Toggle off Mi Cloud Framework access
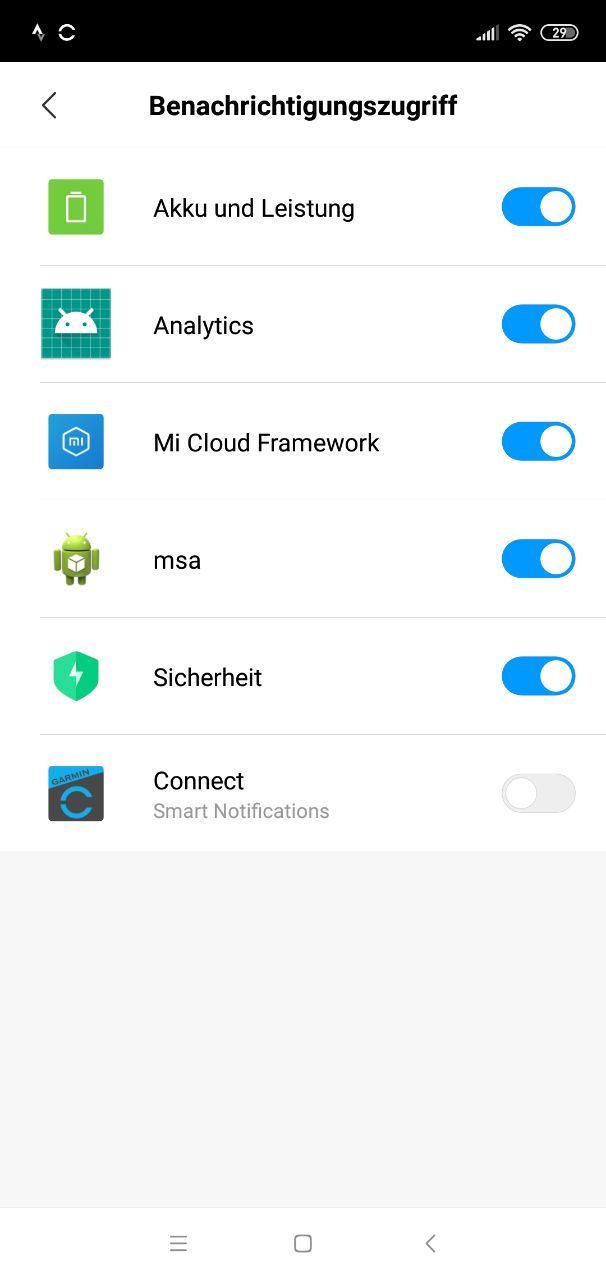The image size is (606, 1280). point(538,442)
